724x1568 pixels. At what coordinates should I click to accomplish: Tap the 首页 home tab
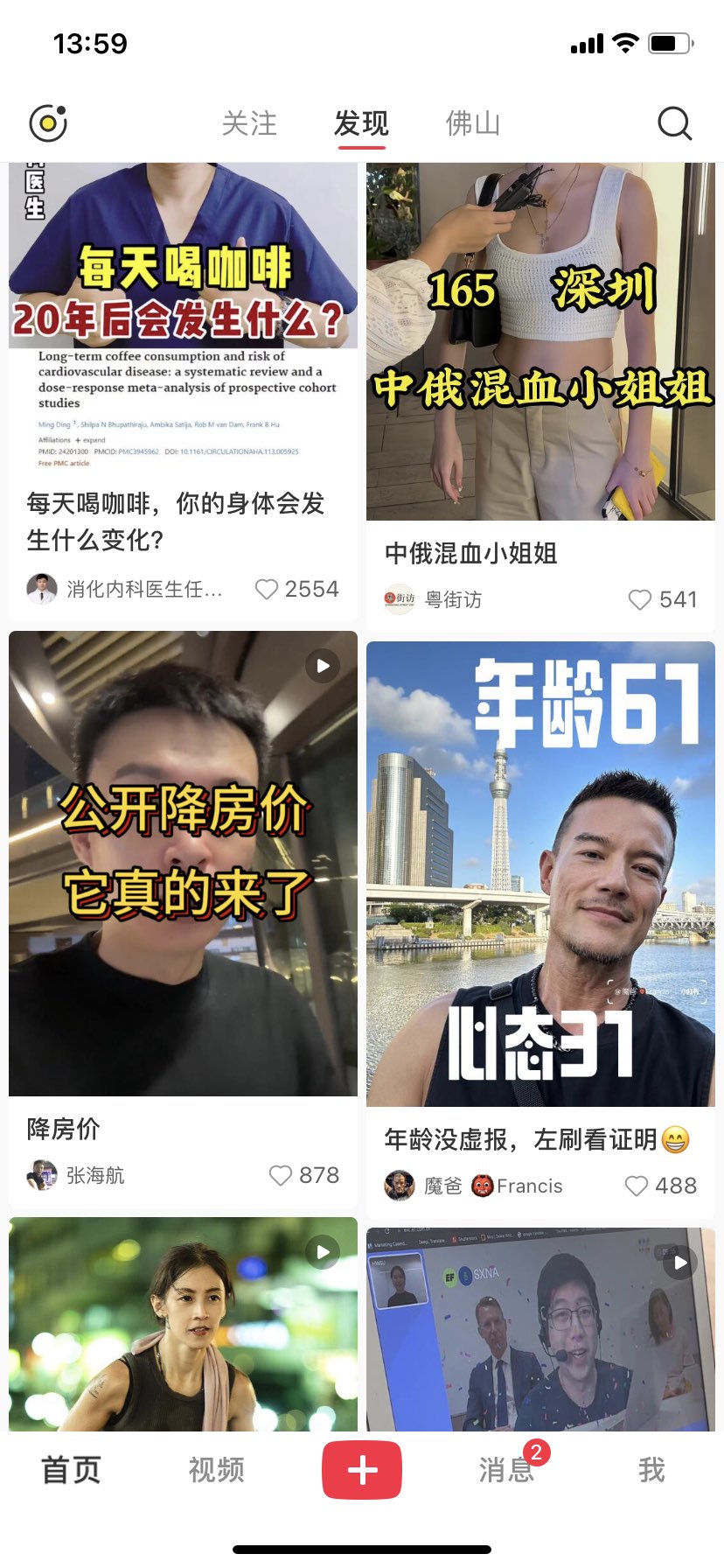pyautogui.click(x=72, y=1470)
